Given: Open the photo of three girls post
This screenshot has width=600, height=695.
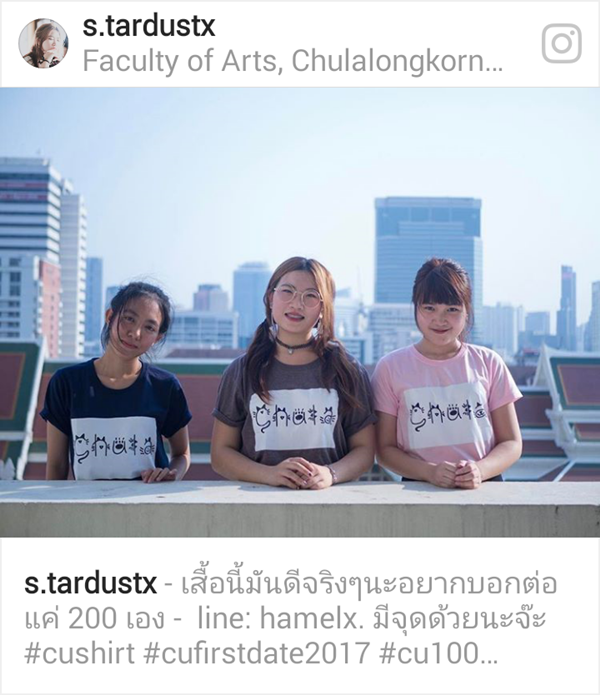Looking at the screenshot, I should [300, 312].
